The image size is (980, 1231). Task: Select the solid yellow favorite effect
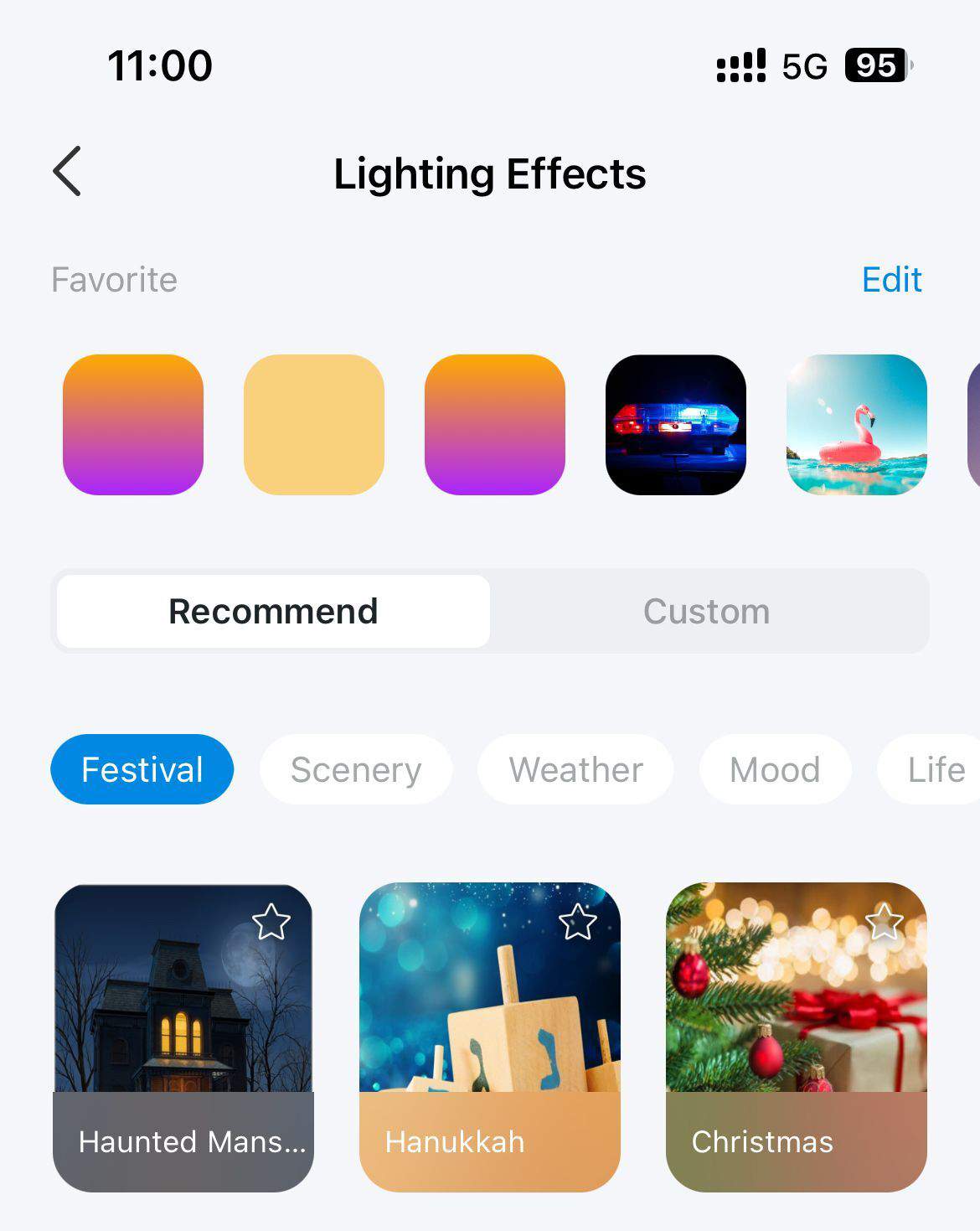[x=313, y=425]
